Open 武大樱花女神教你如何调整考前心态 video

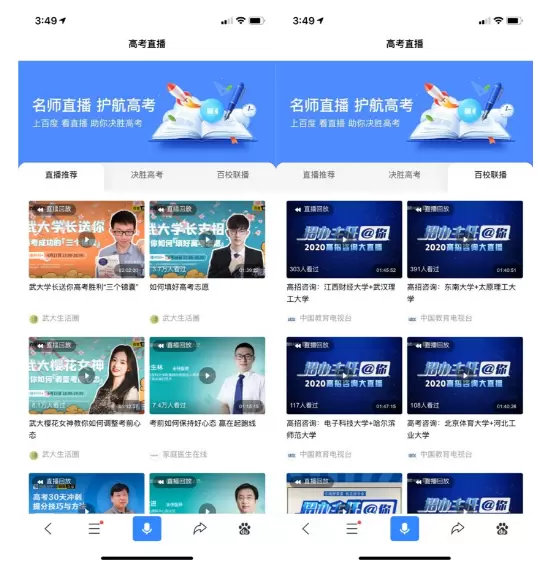[x=87, y=376]
